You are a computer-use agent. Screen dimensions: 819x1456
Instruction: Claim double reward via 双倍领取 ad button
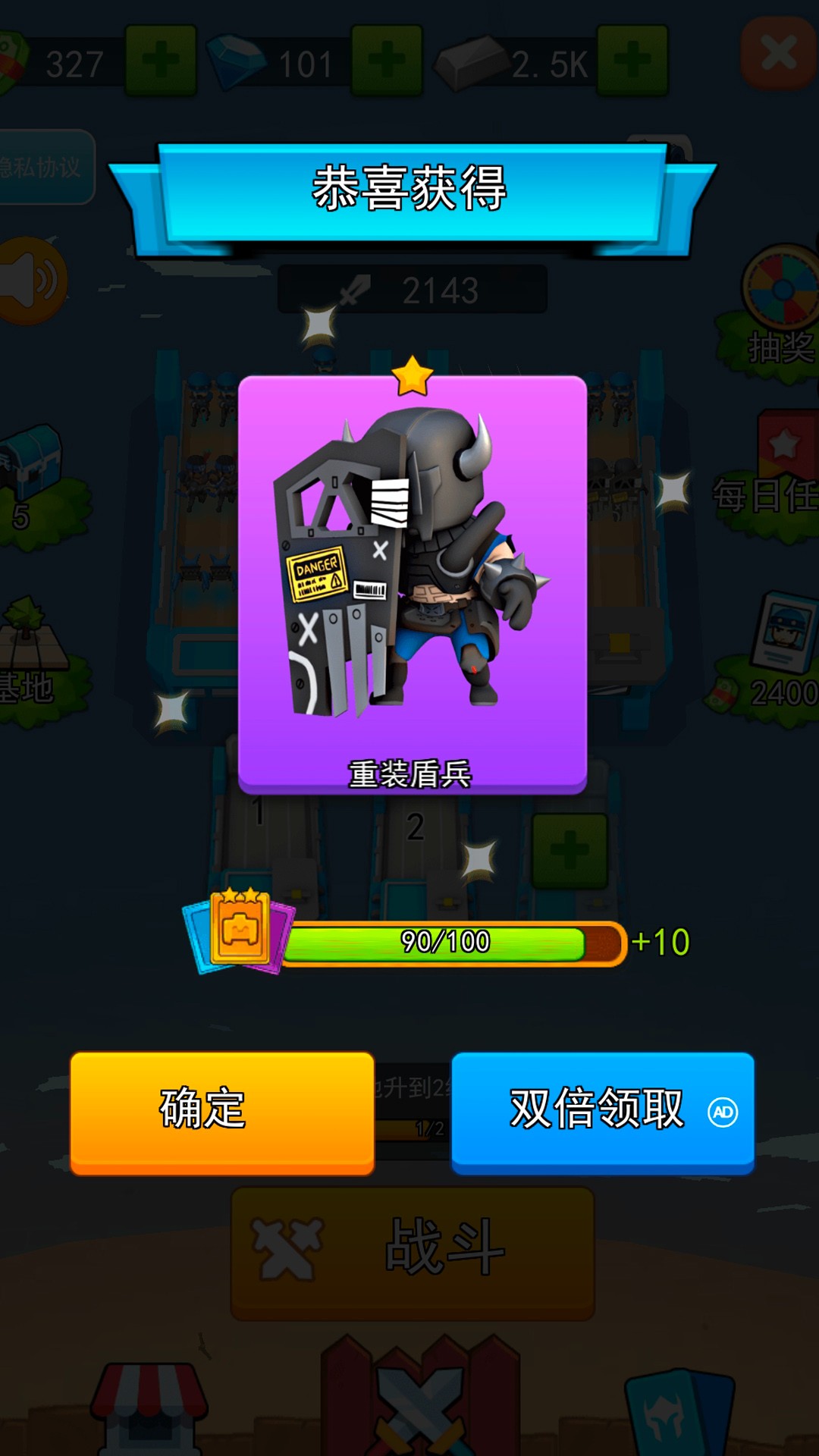[603, 1111]
